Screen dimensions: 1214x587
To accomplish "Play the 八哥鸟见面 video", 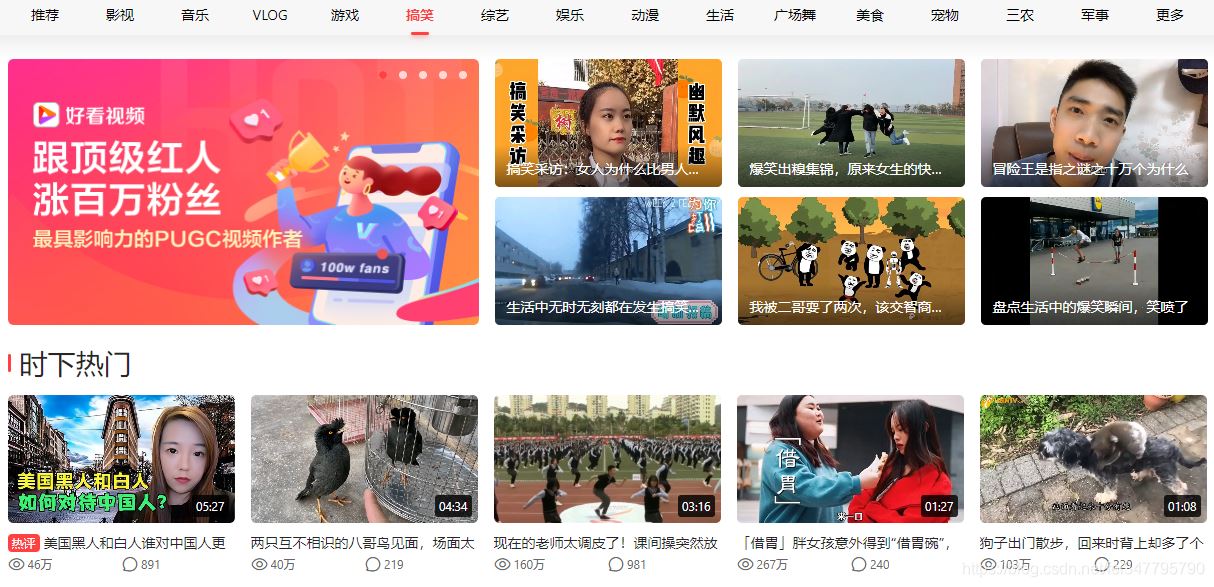I will [364, 459].
